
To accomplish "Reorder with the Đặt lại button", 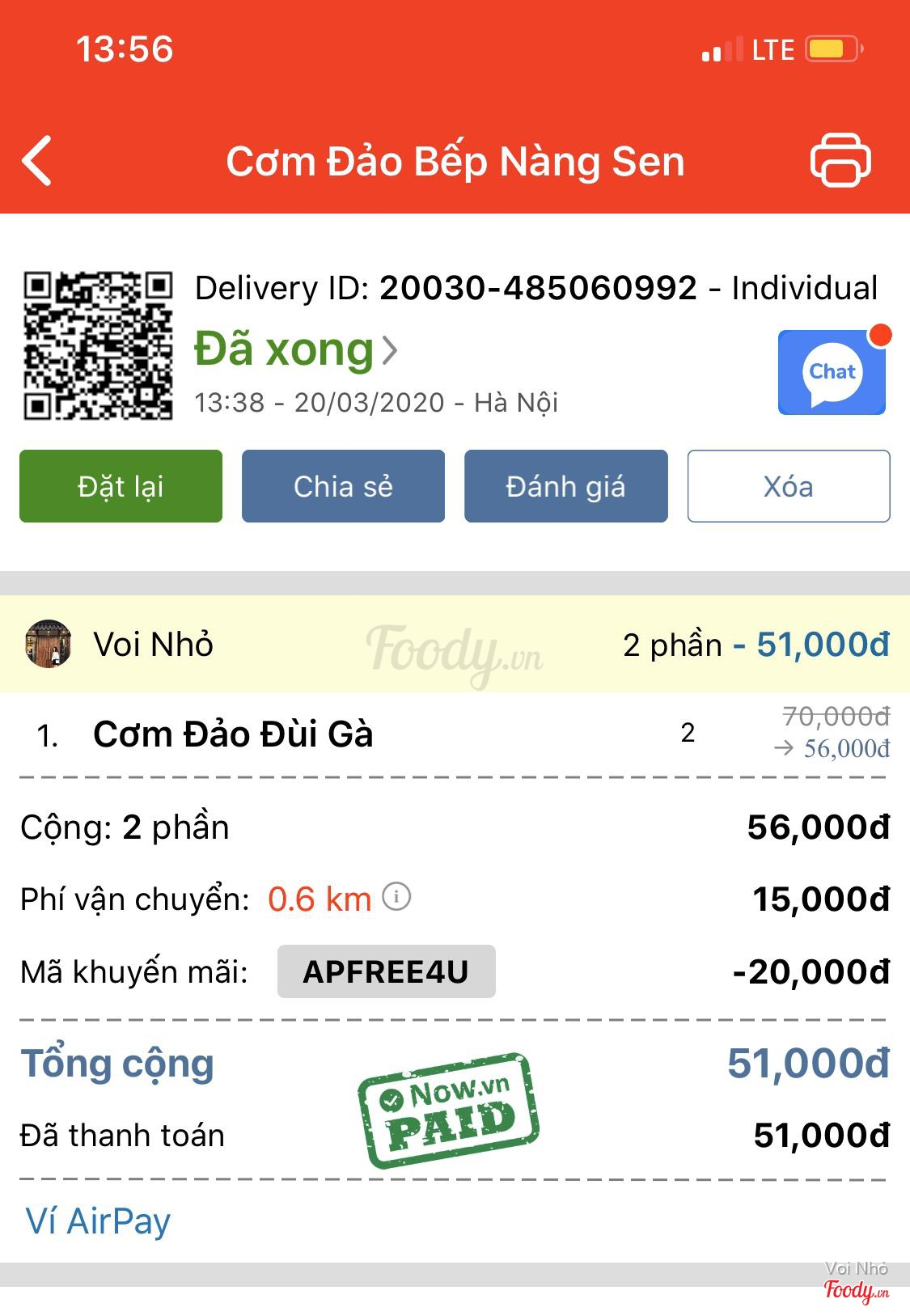I will (121, 486).
